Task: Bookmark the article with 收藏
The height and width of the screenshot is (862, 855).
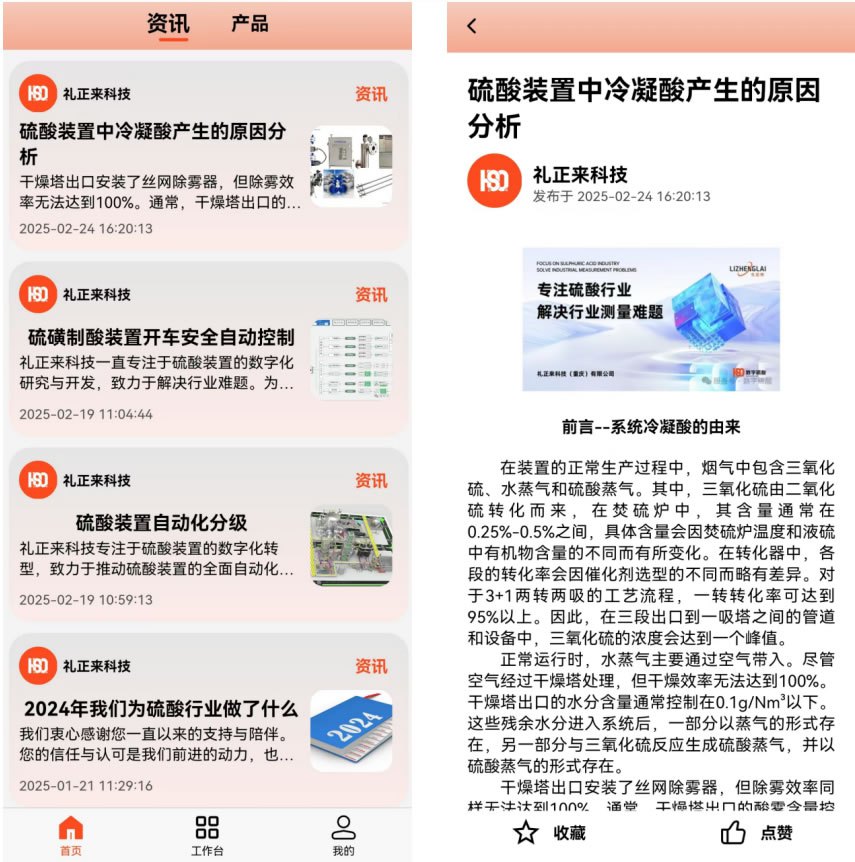Action: tap(549, 832)
